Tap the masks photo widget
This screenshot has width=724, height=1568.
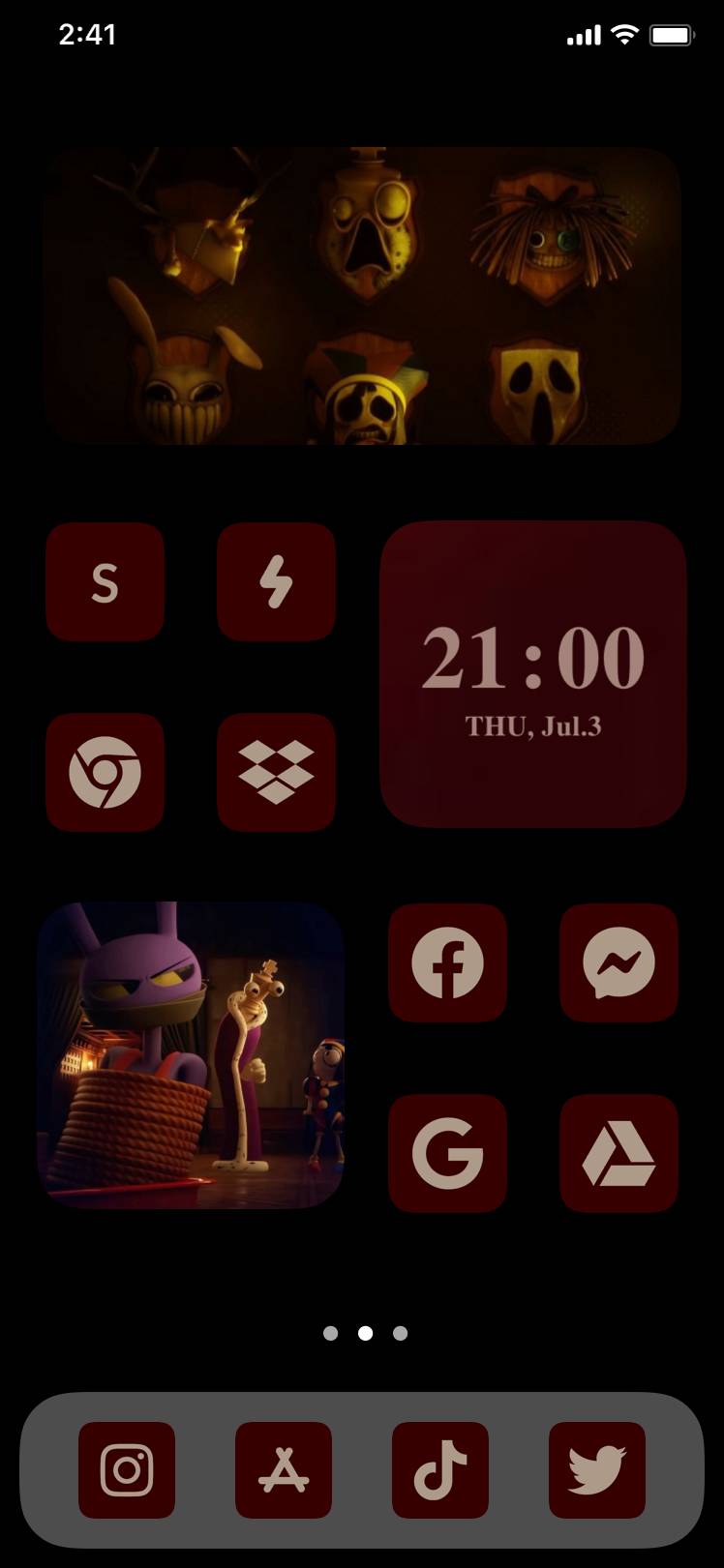(362, 296)
